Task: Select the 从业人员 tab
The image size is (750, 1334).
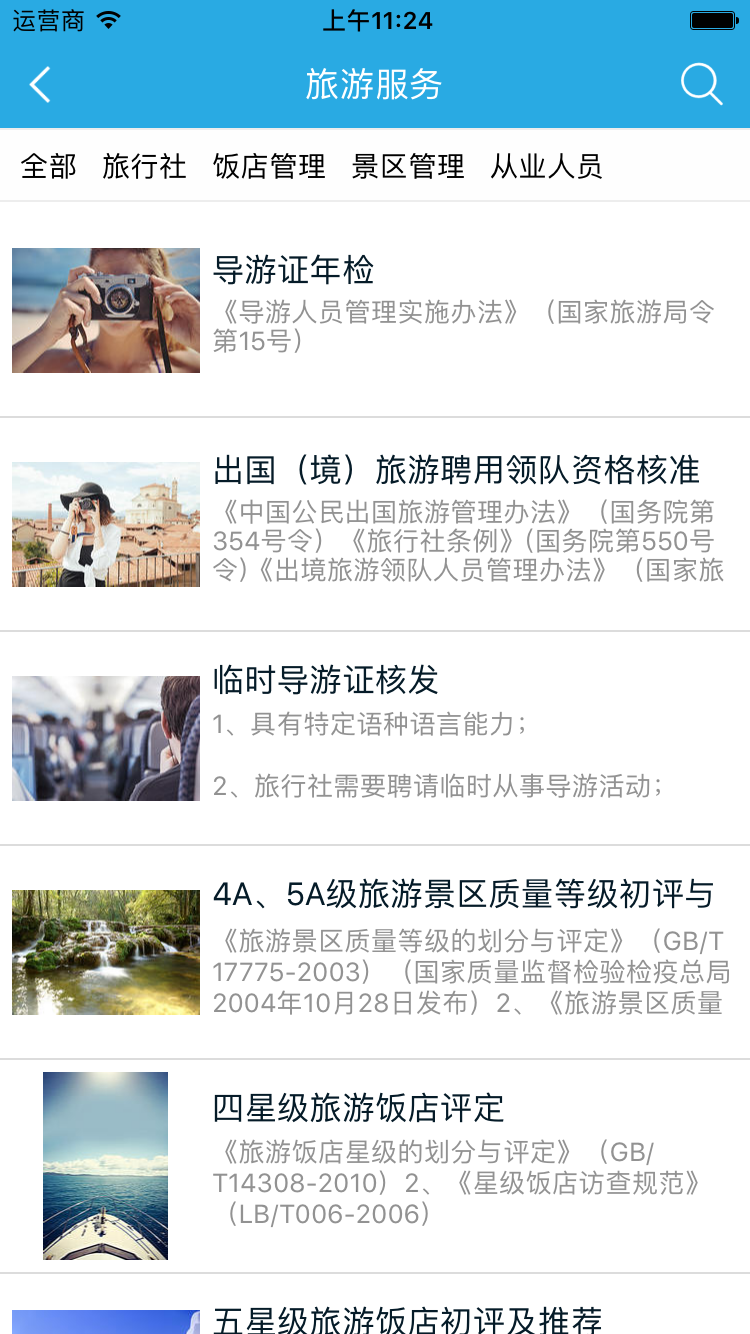Action: click(x=546, y=166)
